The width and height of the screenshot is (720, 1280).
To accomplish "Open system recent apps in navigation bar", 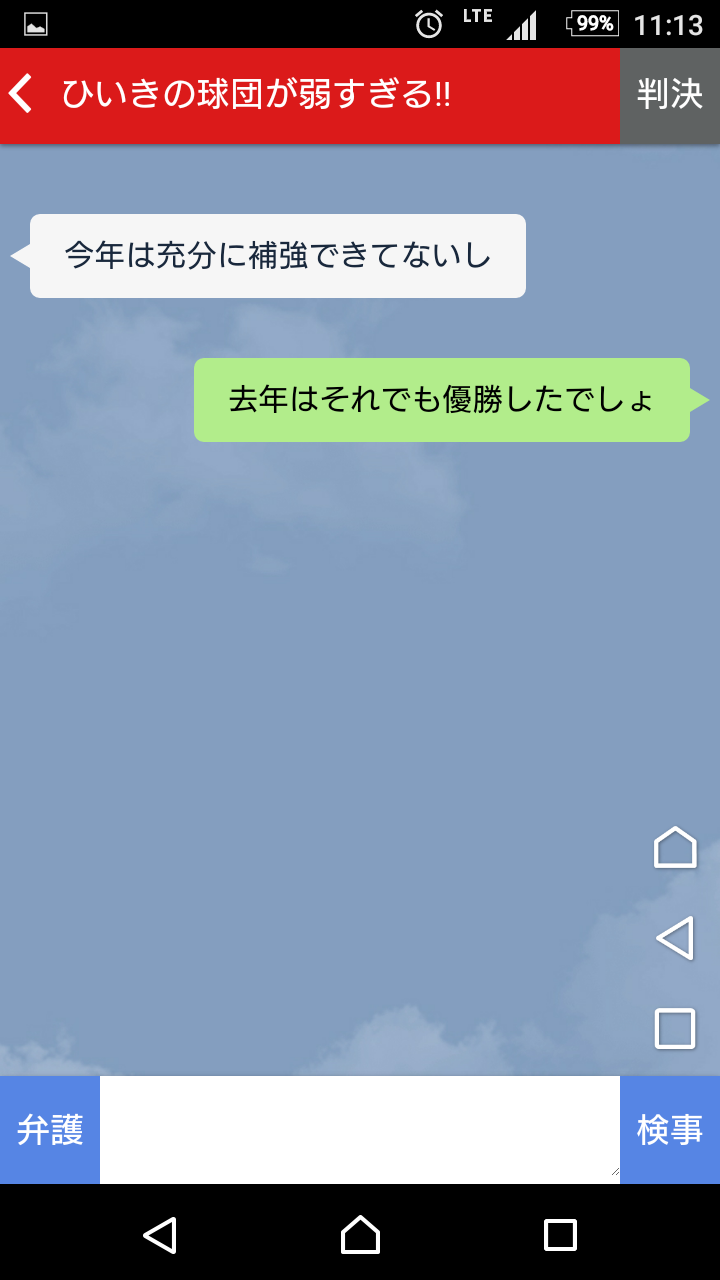I will point(560,1235).
